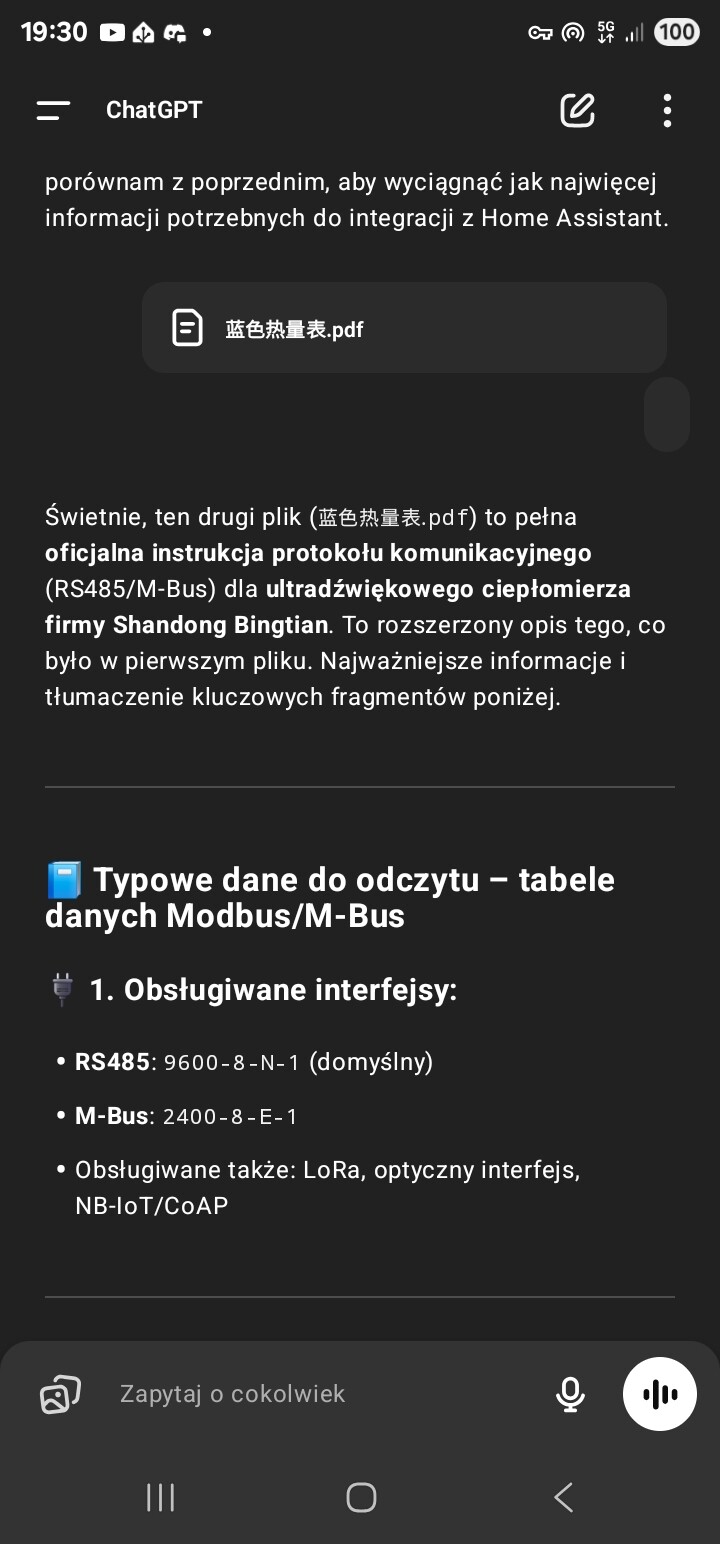Go back using the system back button
The width and height of the screenshot is (720, 1544).
pyautogui.click(x=563, y=1497)
